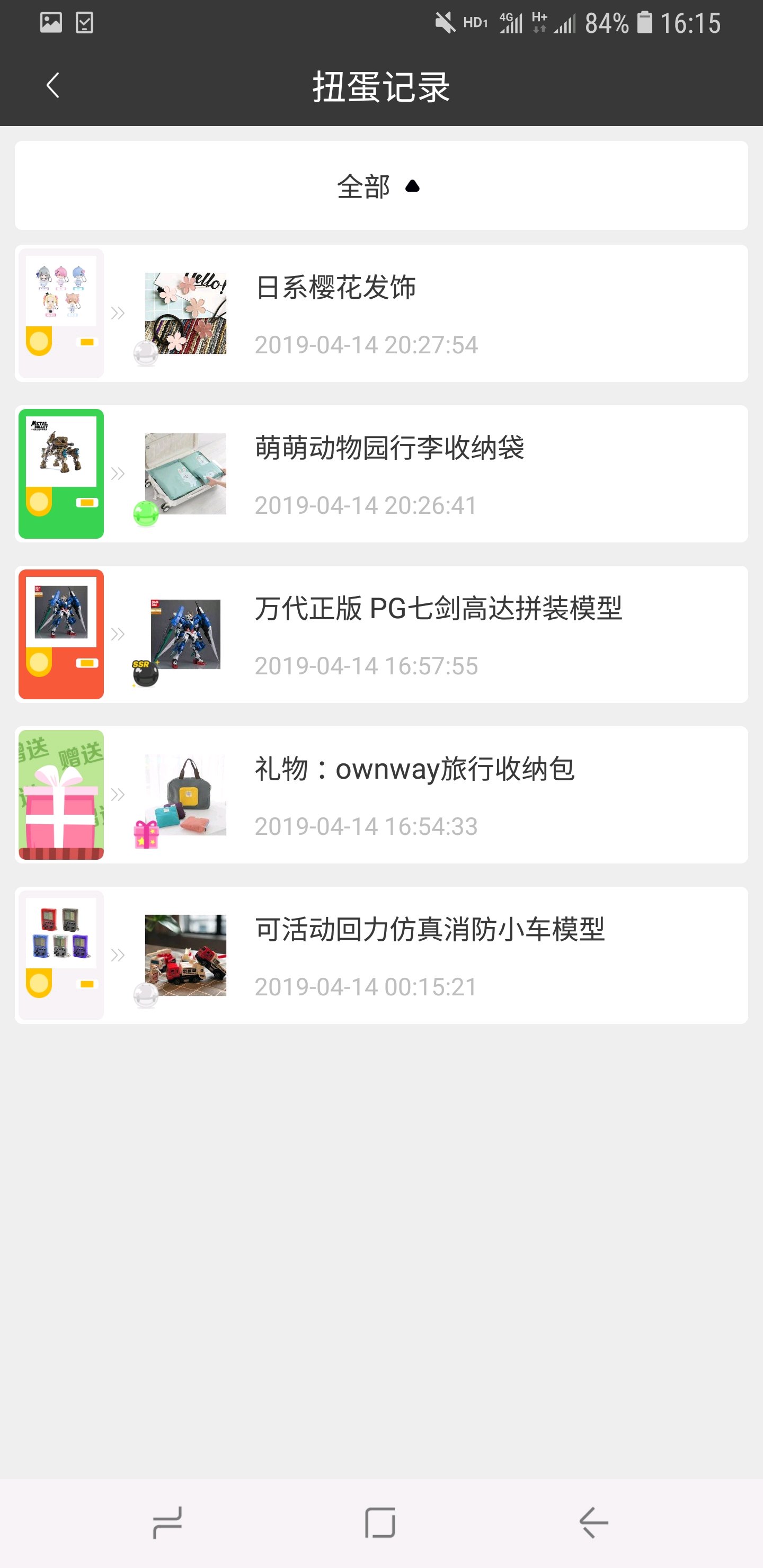763x1568 pixels.
Task: Open the 日系樱花发饰 record
Action: click(380, 314)
